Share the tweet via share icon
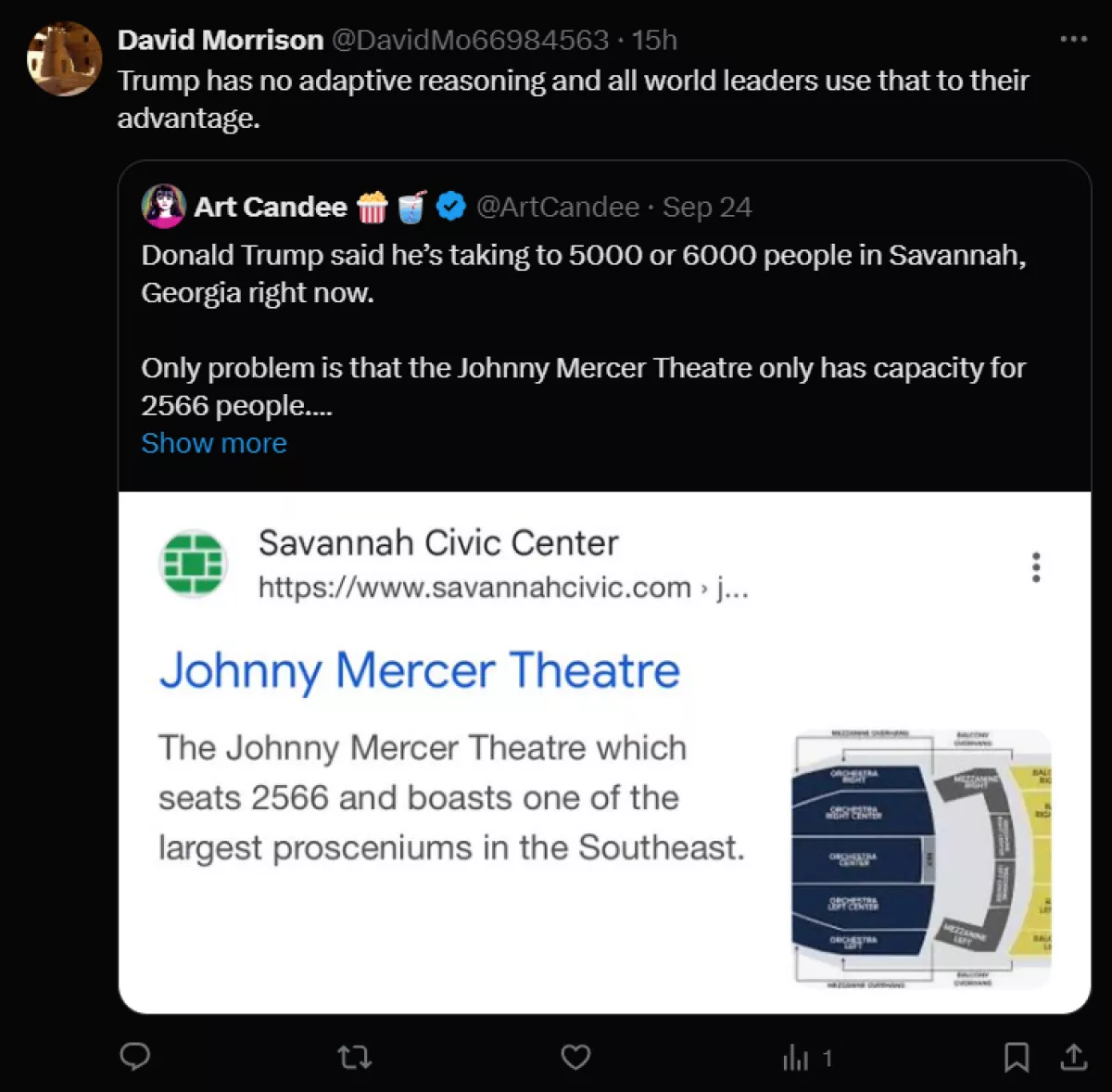The width and height of the screenshot is (1112, 1092). coord(1073,1057)
